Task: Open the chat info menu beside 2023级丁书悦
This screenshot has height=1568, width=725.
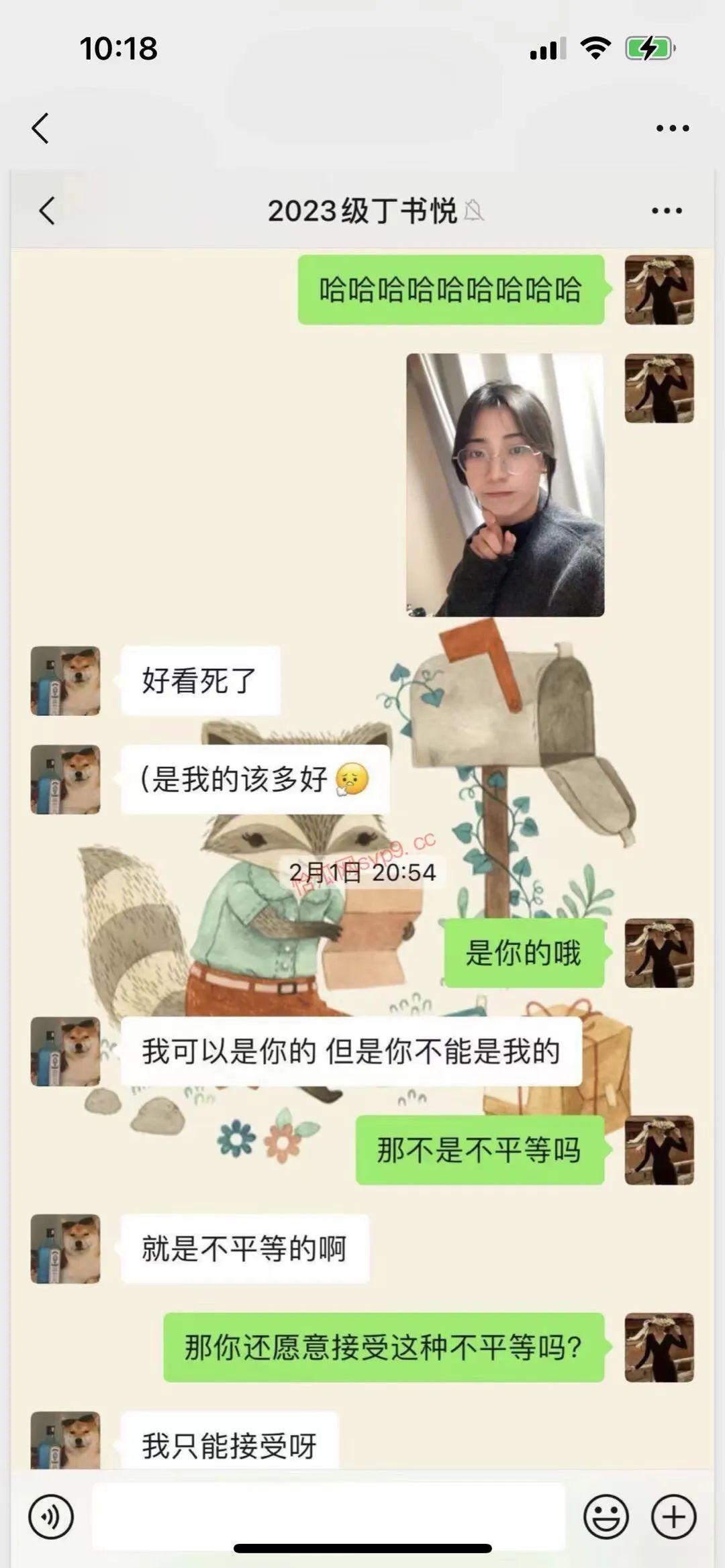Action: [667, 211]
